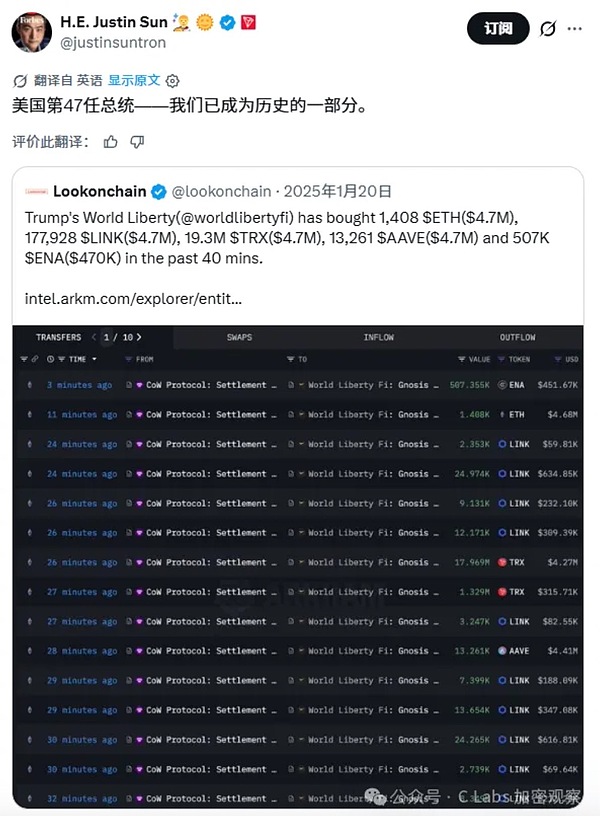Tap 显示原文 to show original text
Image resolution: width=600 pixels, height=816 pixels.
pyautogui.click(x=132, y=80)
